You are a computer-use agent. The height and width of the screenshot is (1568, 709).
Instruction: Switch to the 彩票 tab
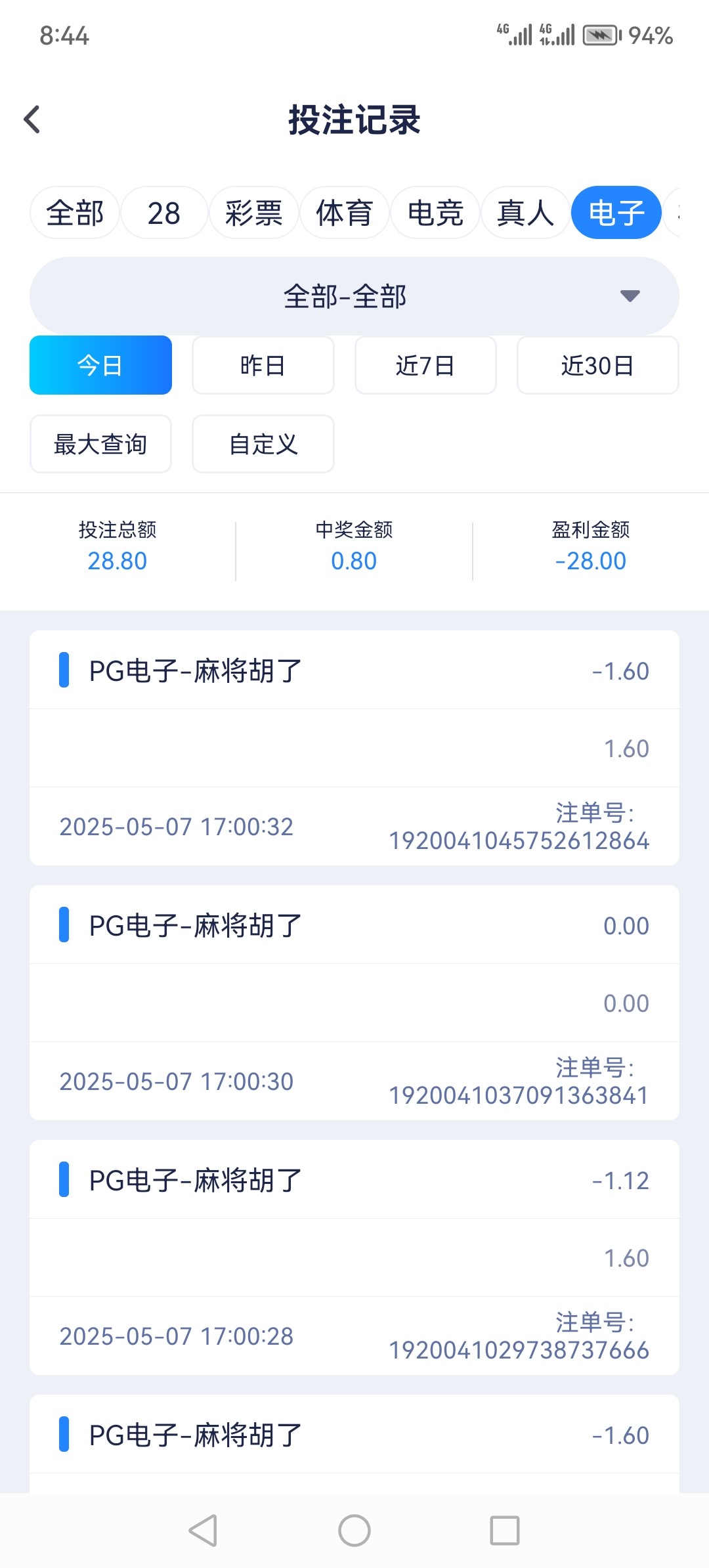coord(254,213)
